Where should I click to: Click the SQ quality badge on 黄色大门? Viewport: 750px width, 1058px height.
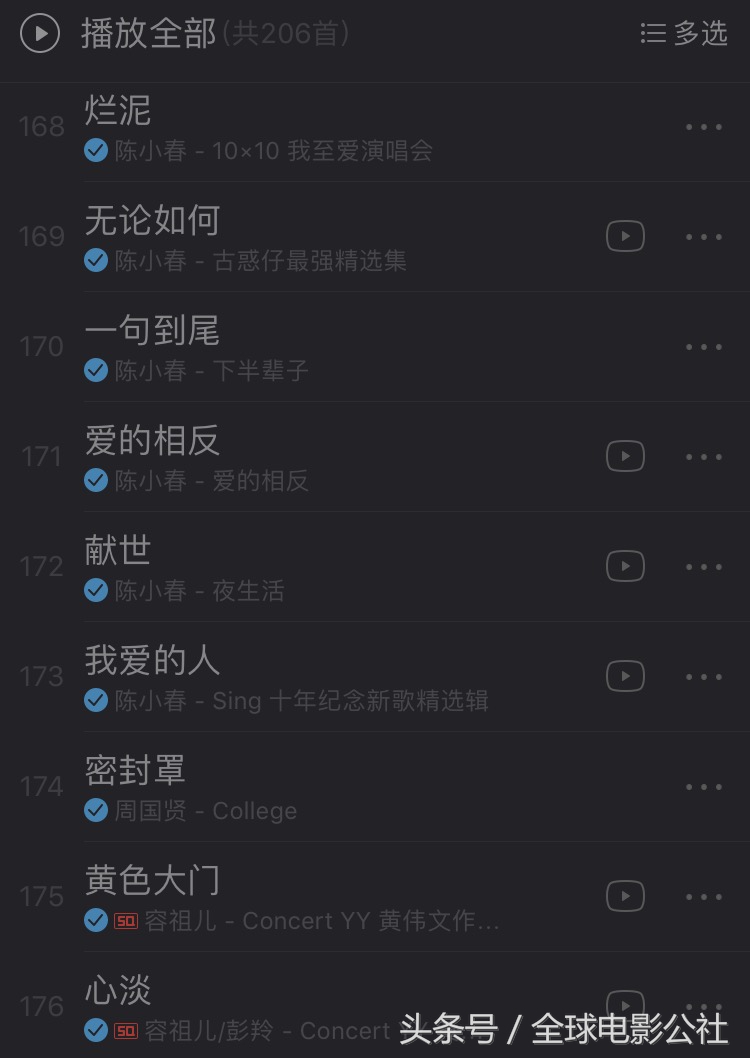pyautogui.click(x=124, y=922)
